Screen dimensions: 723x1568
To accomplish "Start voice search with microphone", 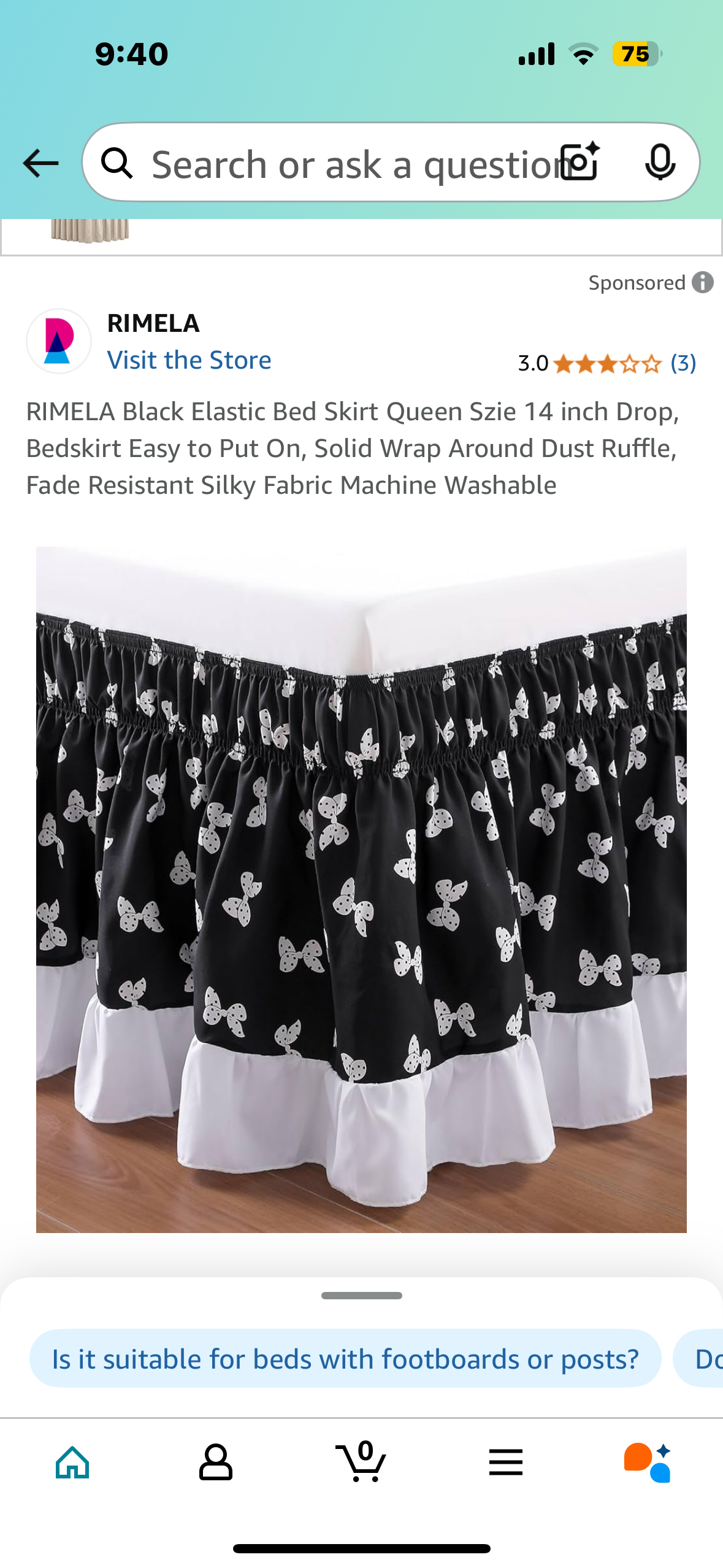I will click(x=660, y=162).
